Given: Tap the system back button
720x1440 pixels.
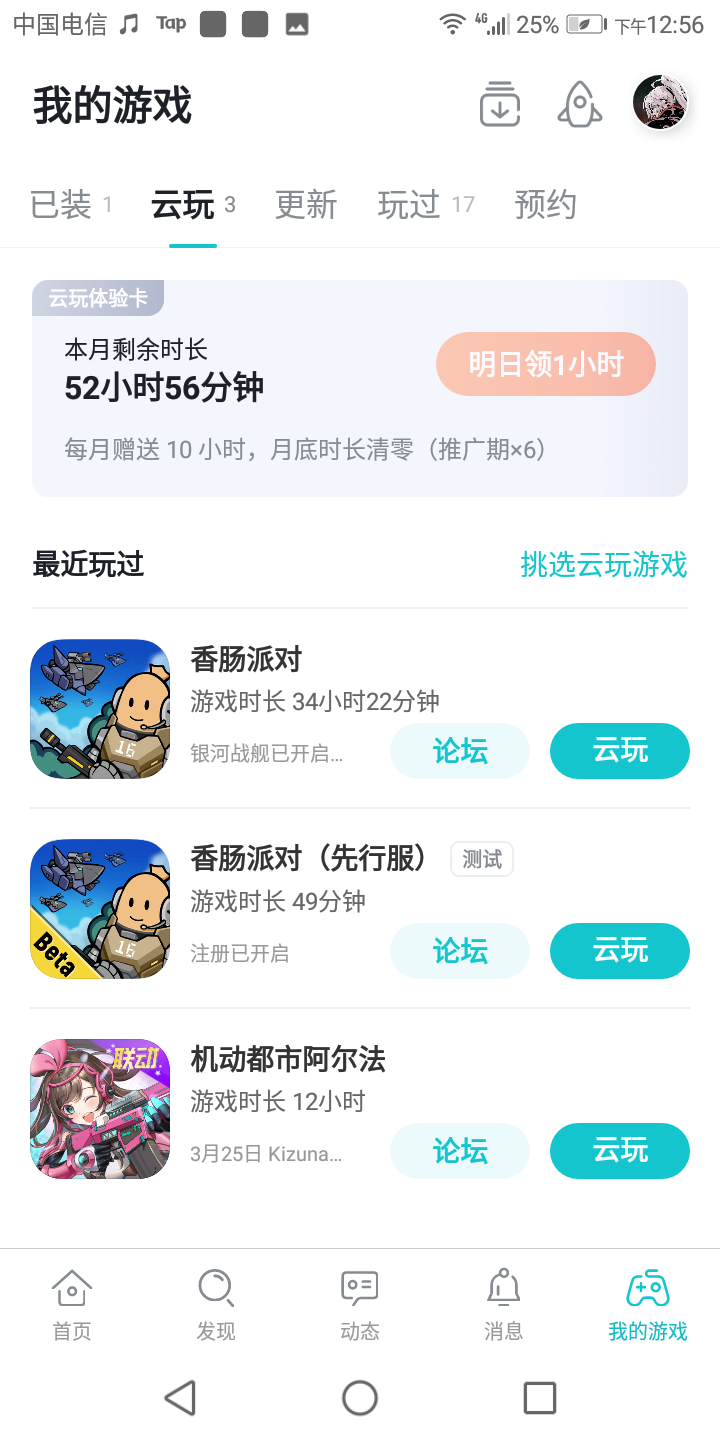Looking at the screenshot, I should pos(180,1398).
